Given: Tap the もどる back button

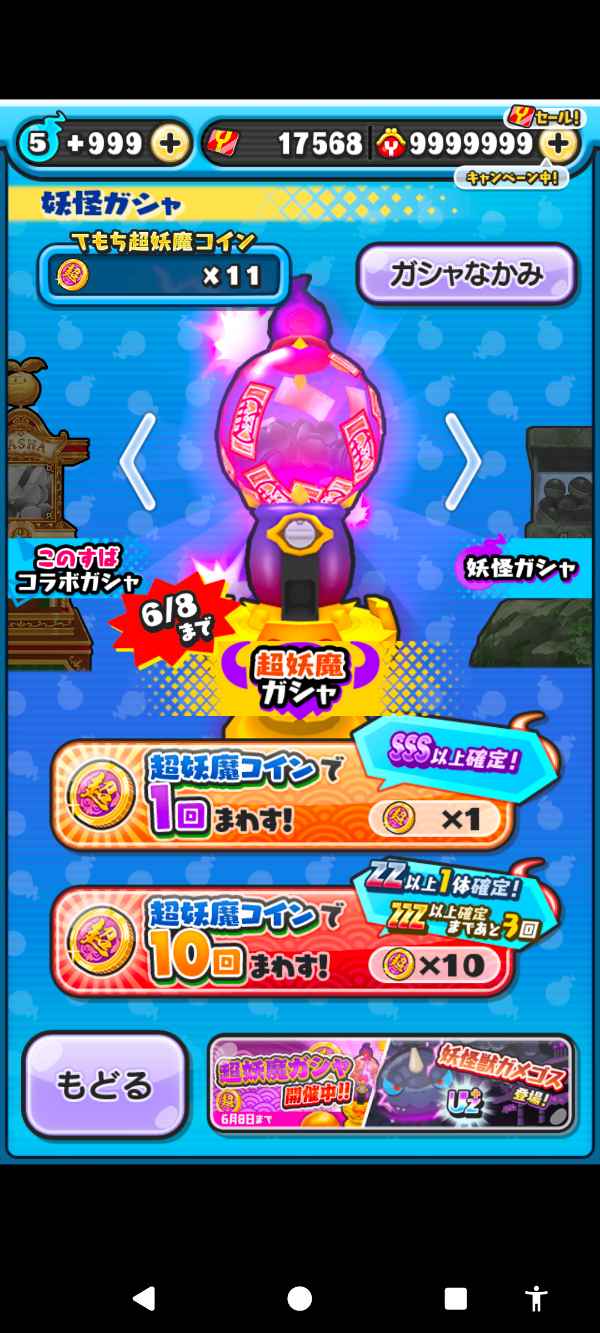Looking at the screenshot, I should coord(105,1085).
